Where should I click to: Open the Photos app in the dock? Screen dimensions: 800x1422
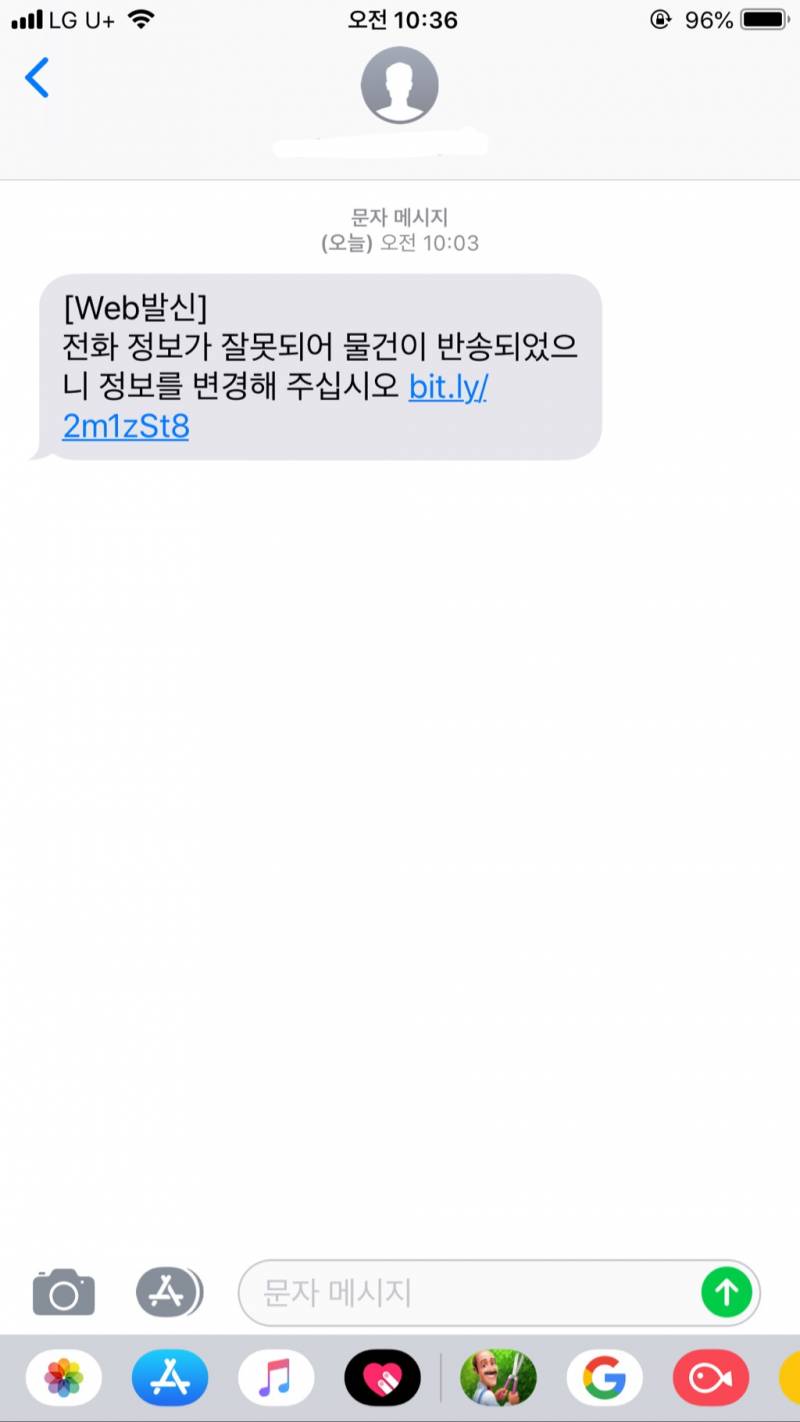(63, 1377)
